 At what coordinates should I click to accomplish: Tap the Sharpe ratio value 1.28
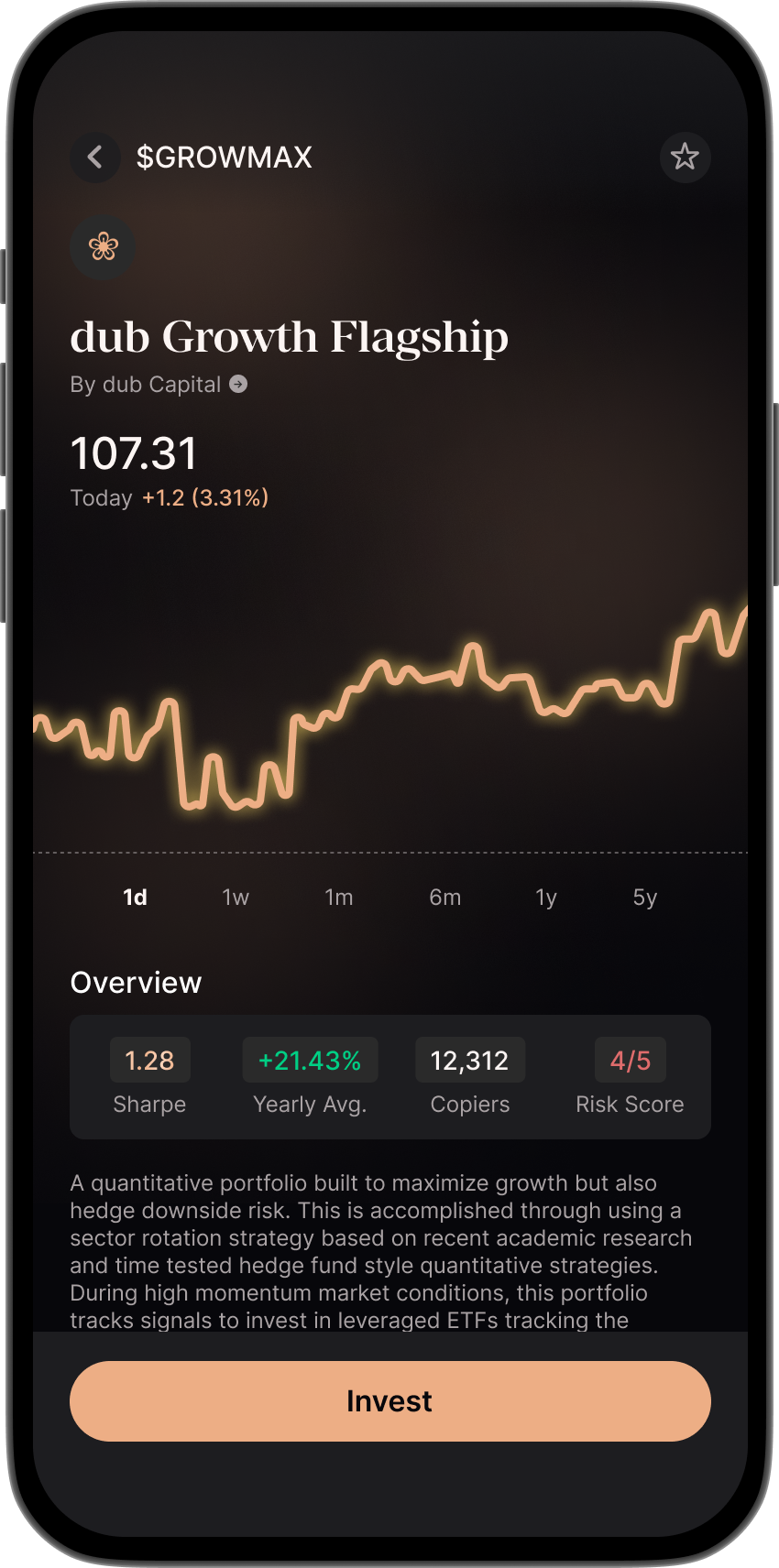tap(149, 1060)
